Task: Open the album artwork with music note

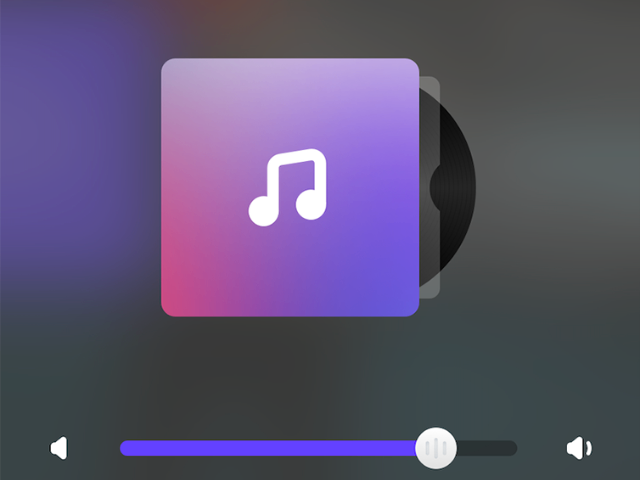Action: tap(289, 187)
